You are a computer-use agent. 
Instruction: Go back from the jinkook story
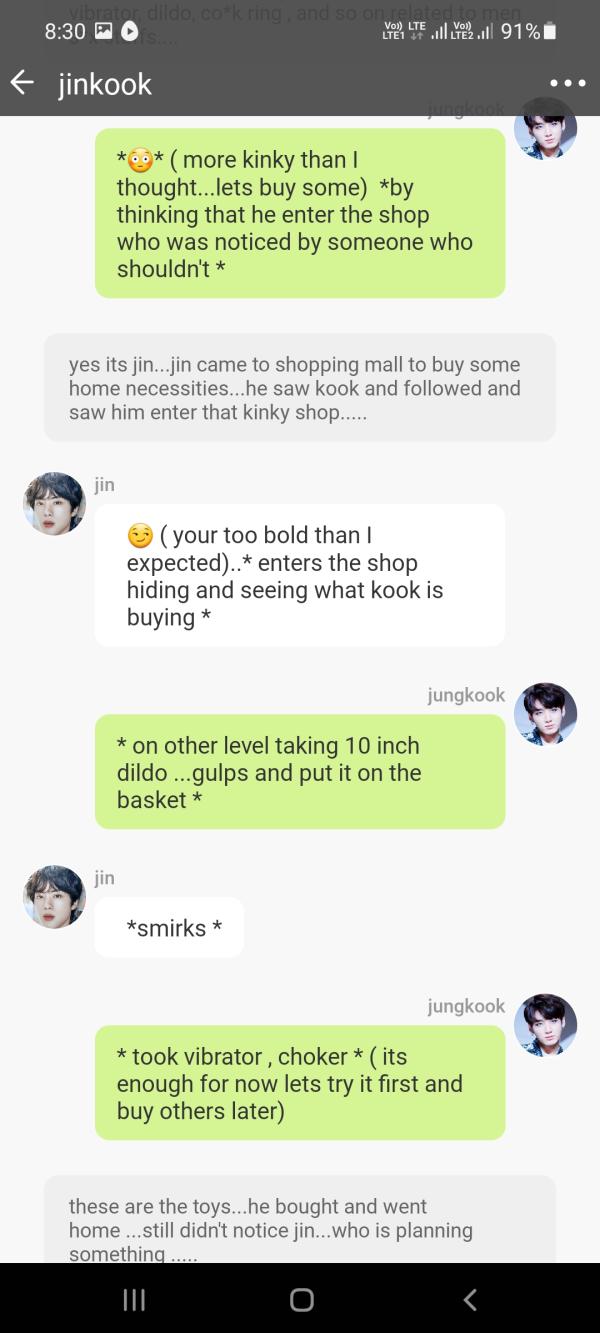click(23, 83)
